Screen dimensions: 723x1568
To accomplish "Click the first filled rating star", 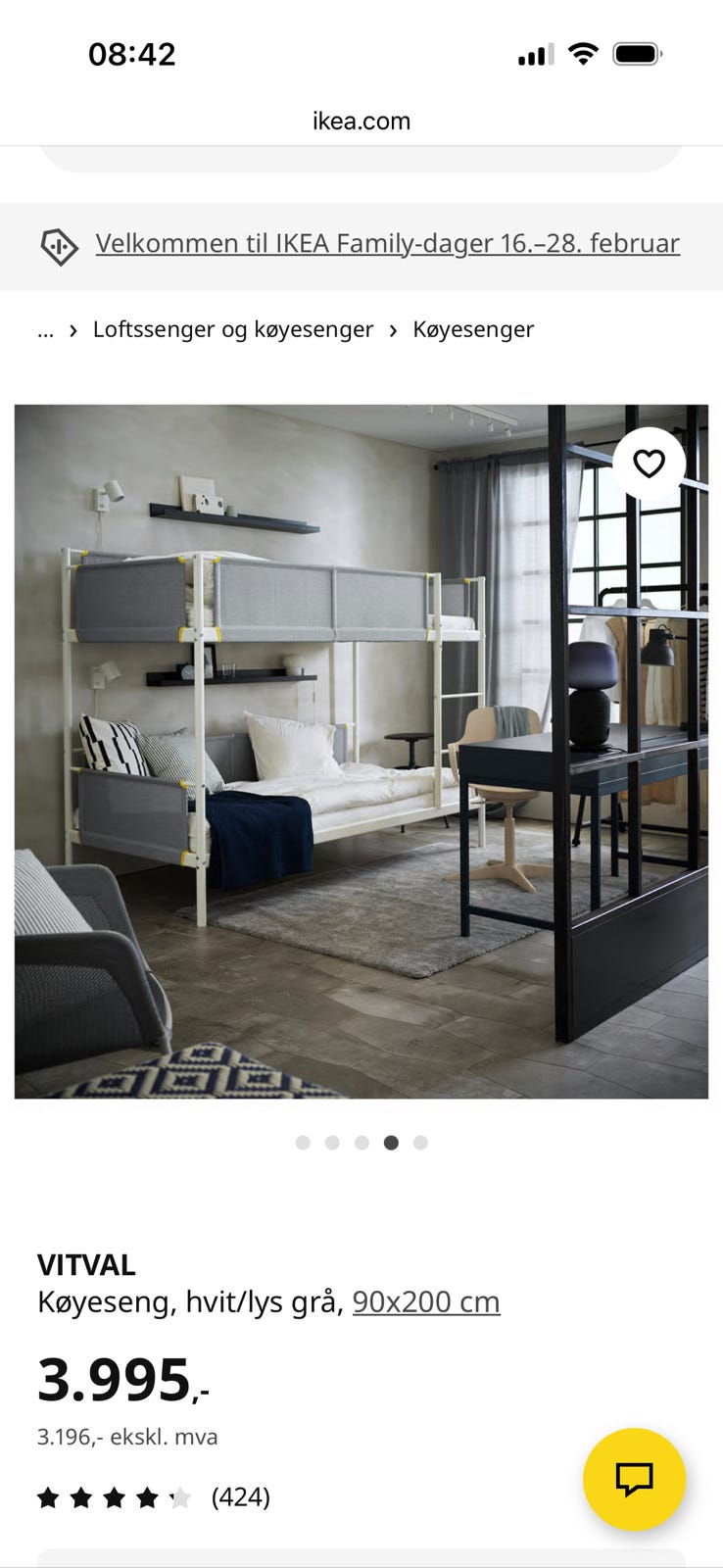I will pos(49,1496).
